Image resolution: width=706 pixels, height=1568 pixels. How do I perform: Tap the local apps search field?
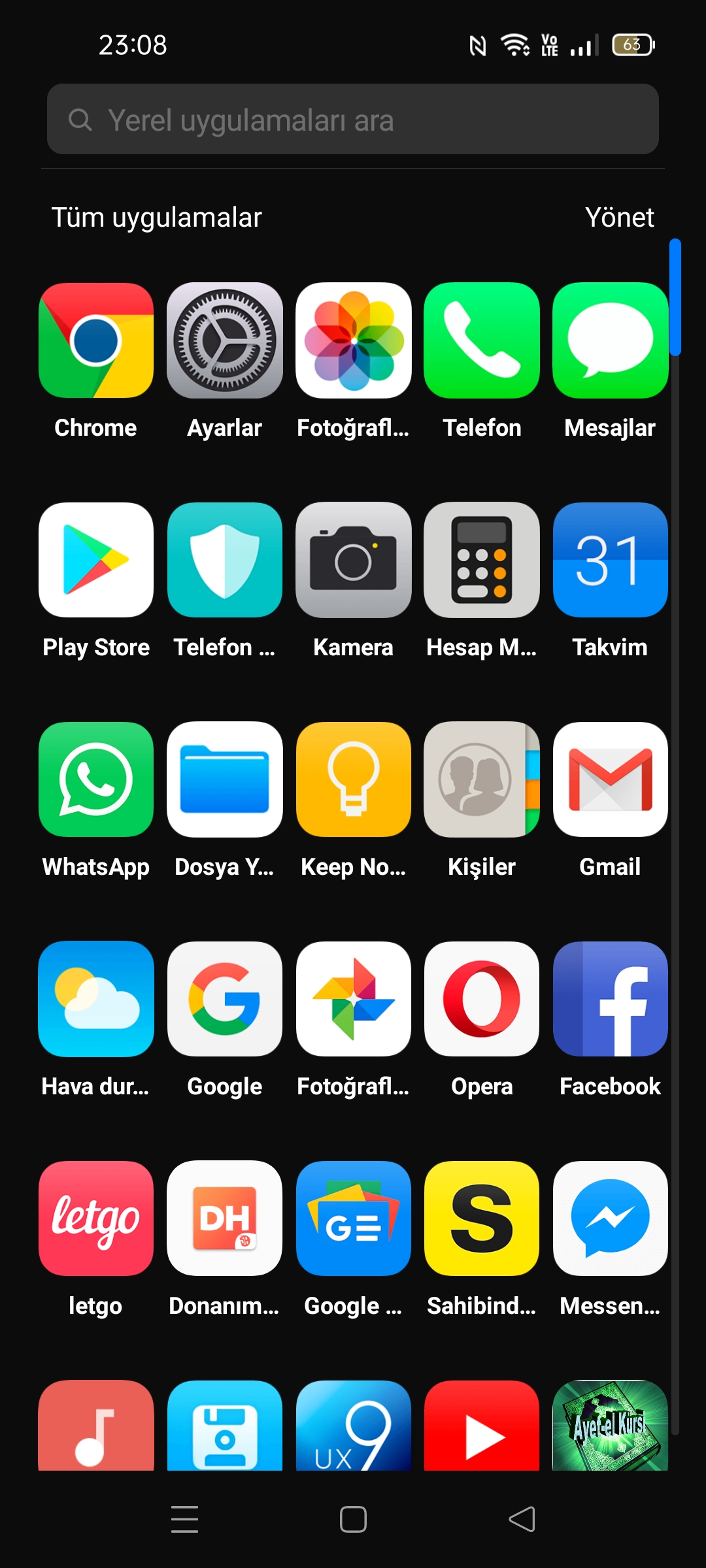click(x=353, y=119)
